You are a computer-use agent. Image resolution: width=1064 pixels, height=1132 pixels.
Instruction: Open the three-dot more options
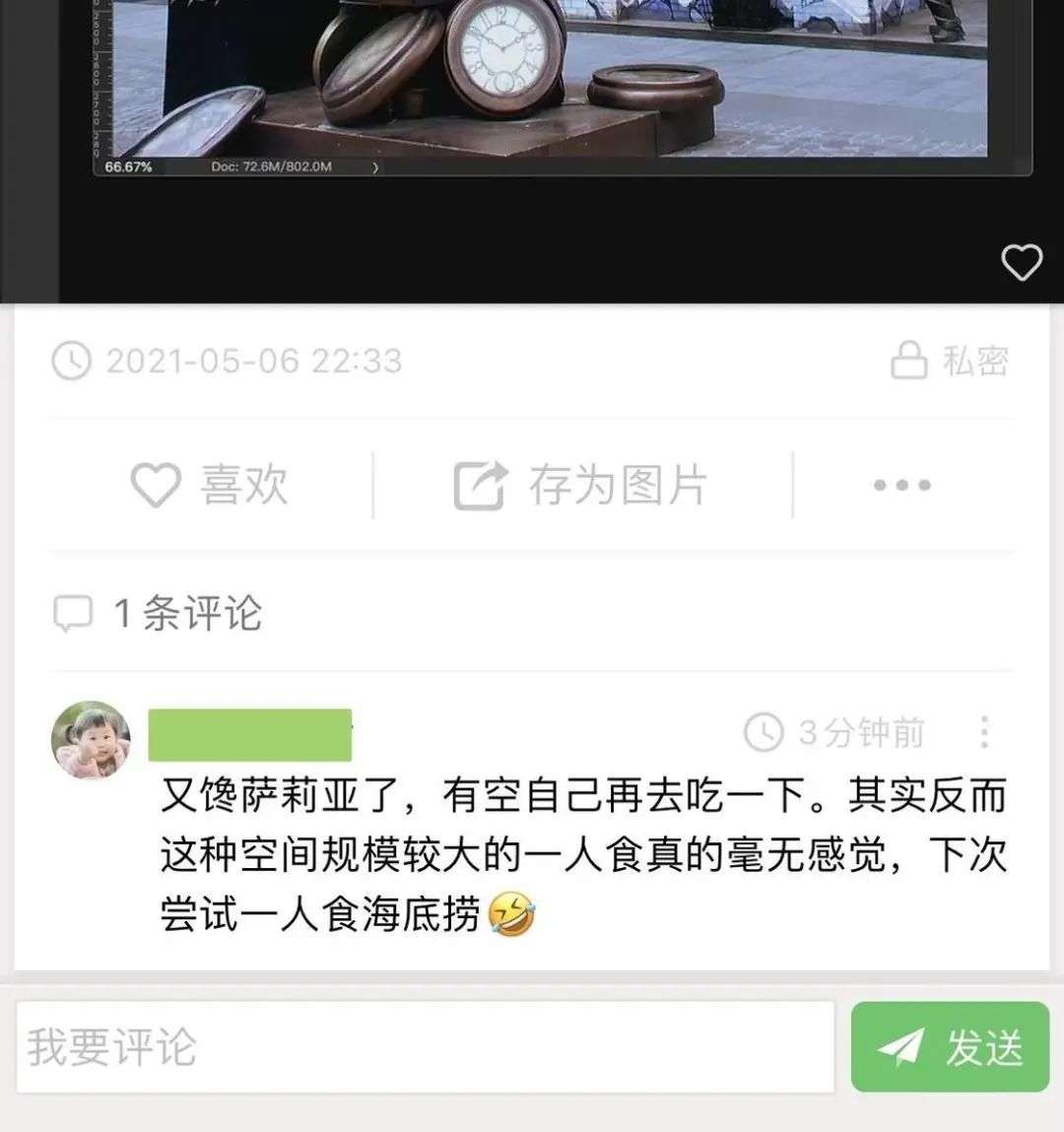coord(901,485)
